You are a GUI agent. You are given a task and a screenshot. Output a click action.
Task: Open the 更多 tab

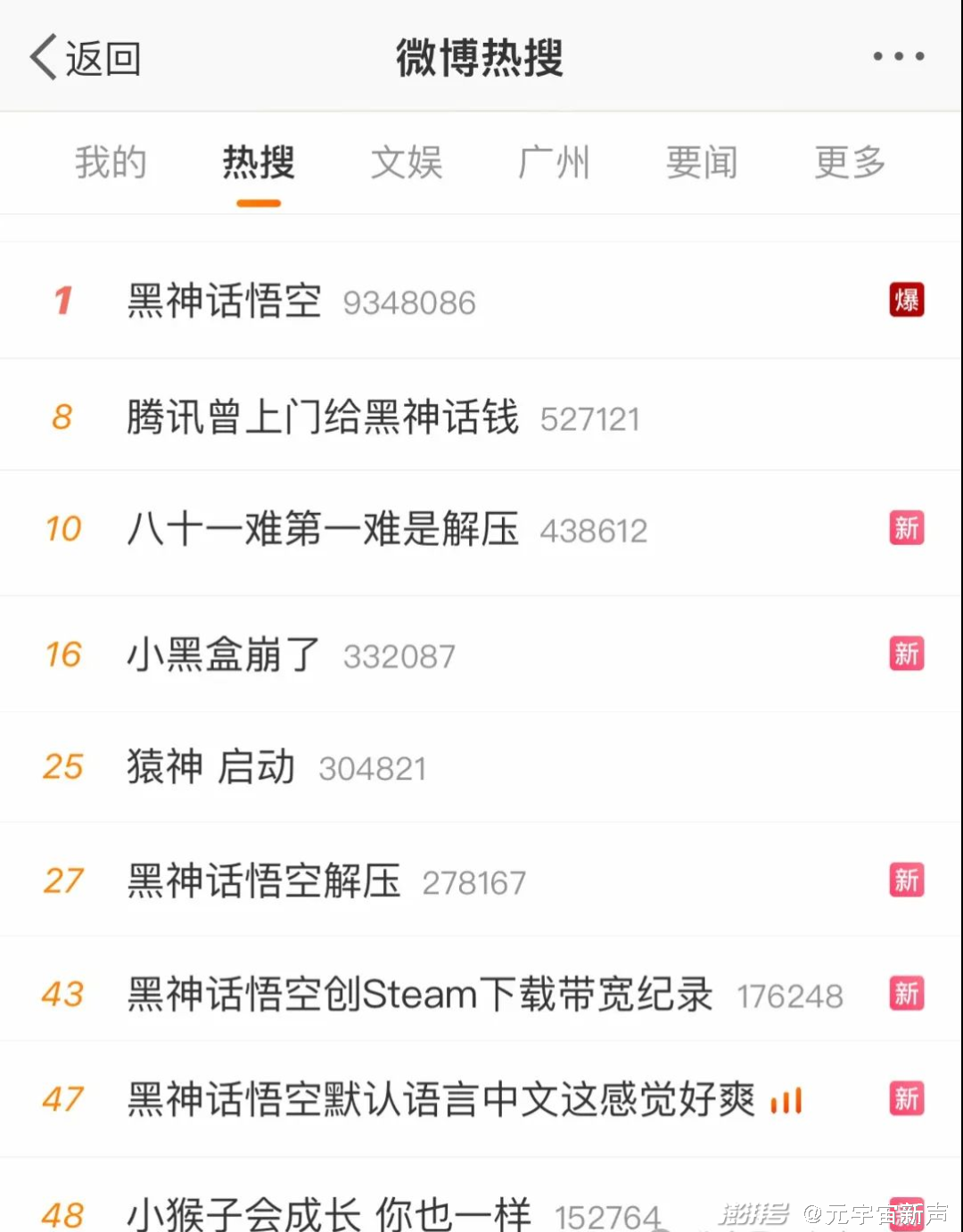pos(850,162)
